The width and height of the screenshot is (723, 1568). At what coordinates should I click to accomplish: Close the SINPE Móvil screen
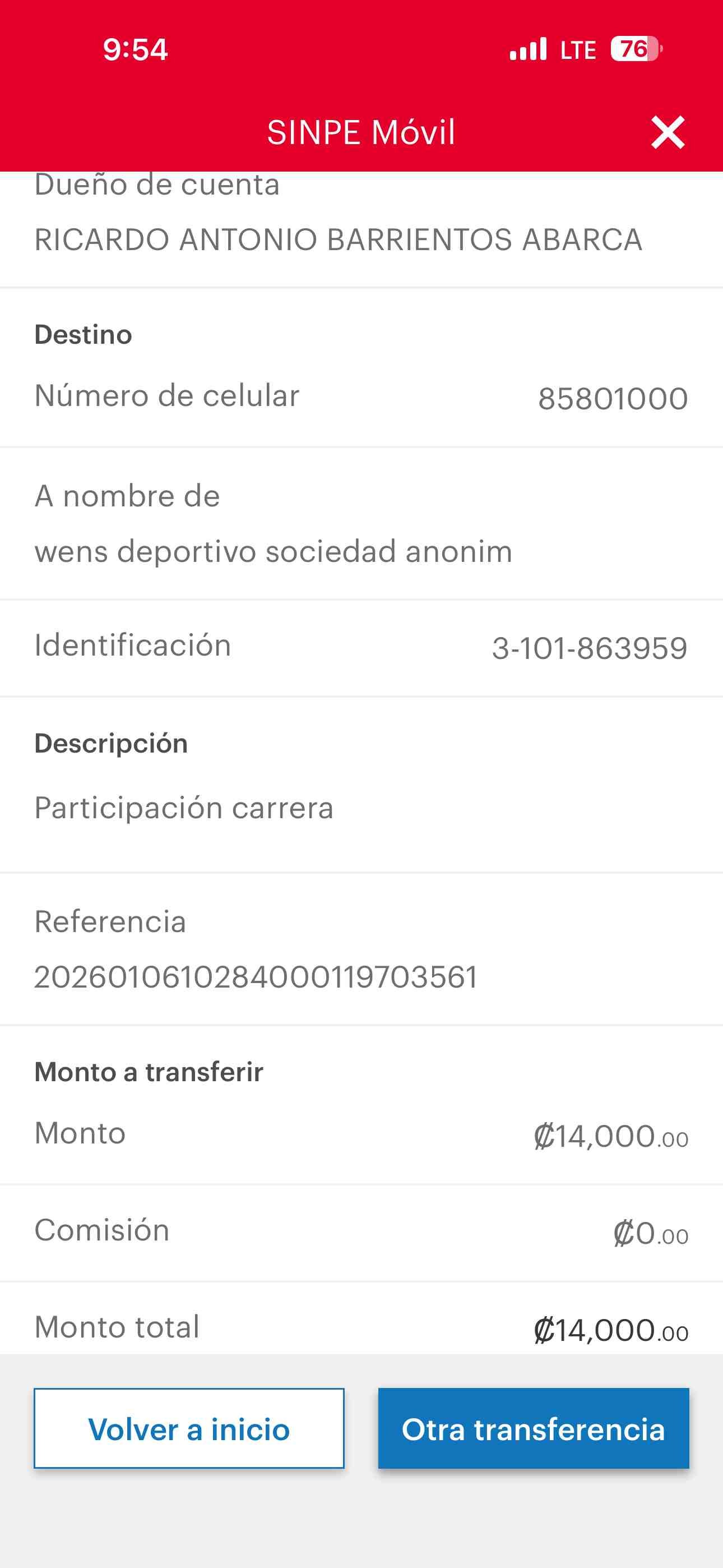(x=668, y=132)
